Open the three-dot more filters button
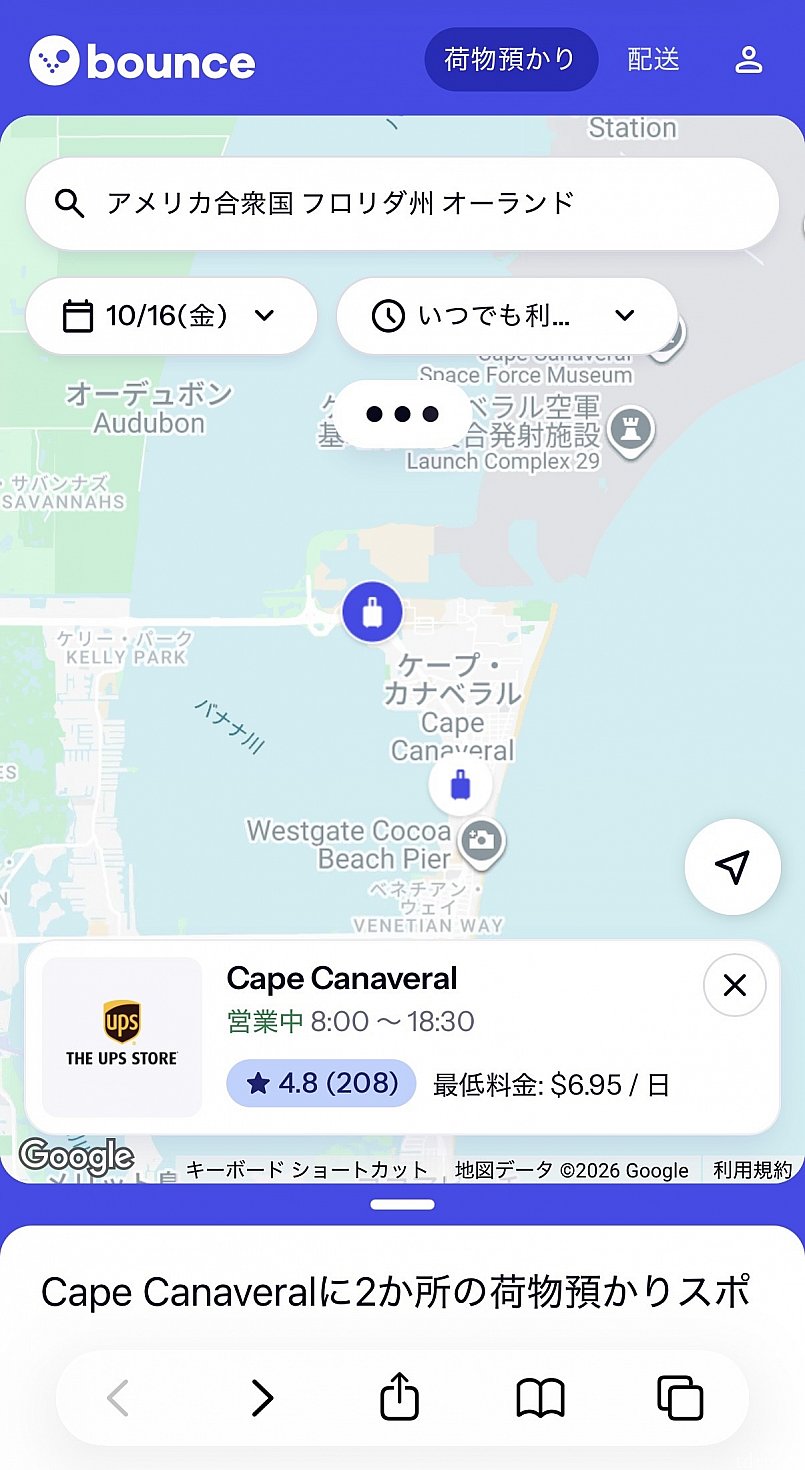 (x=402, y=414)
